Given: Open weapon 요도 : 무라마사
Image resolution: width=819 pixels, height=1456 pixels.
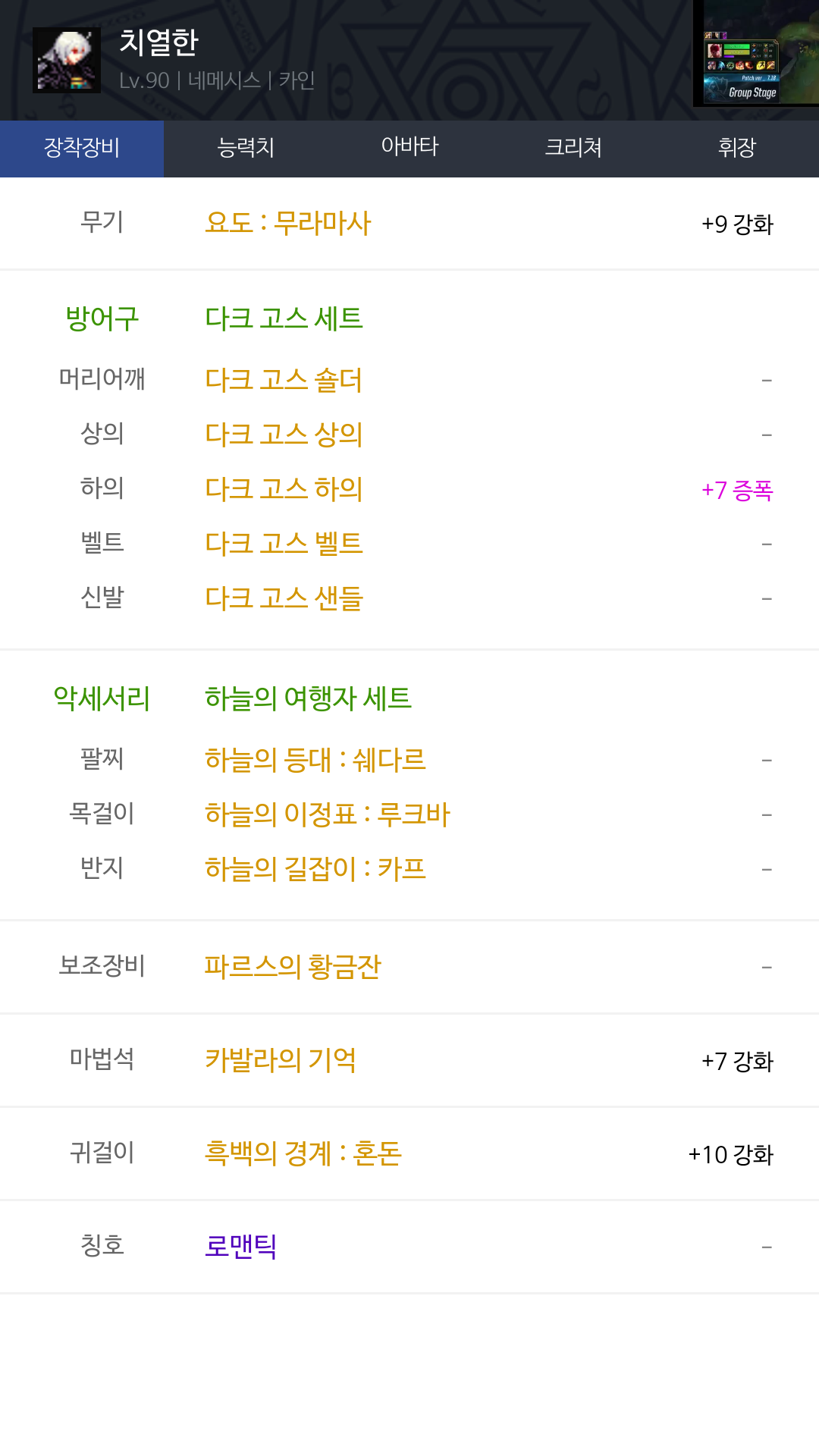Looking at the screenshot, I should point(287,223).
